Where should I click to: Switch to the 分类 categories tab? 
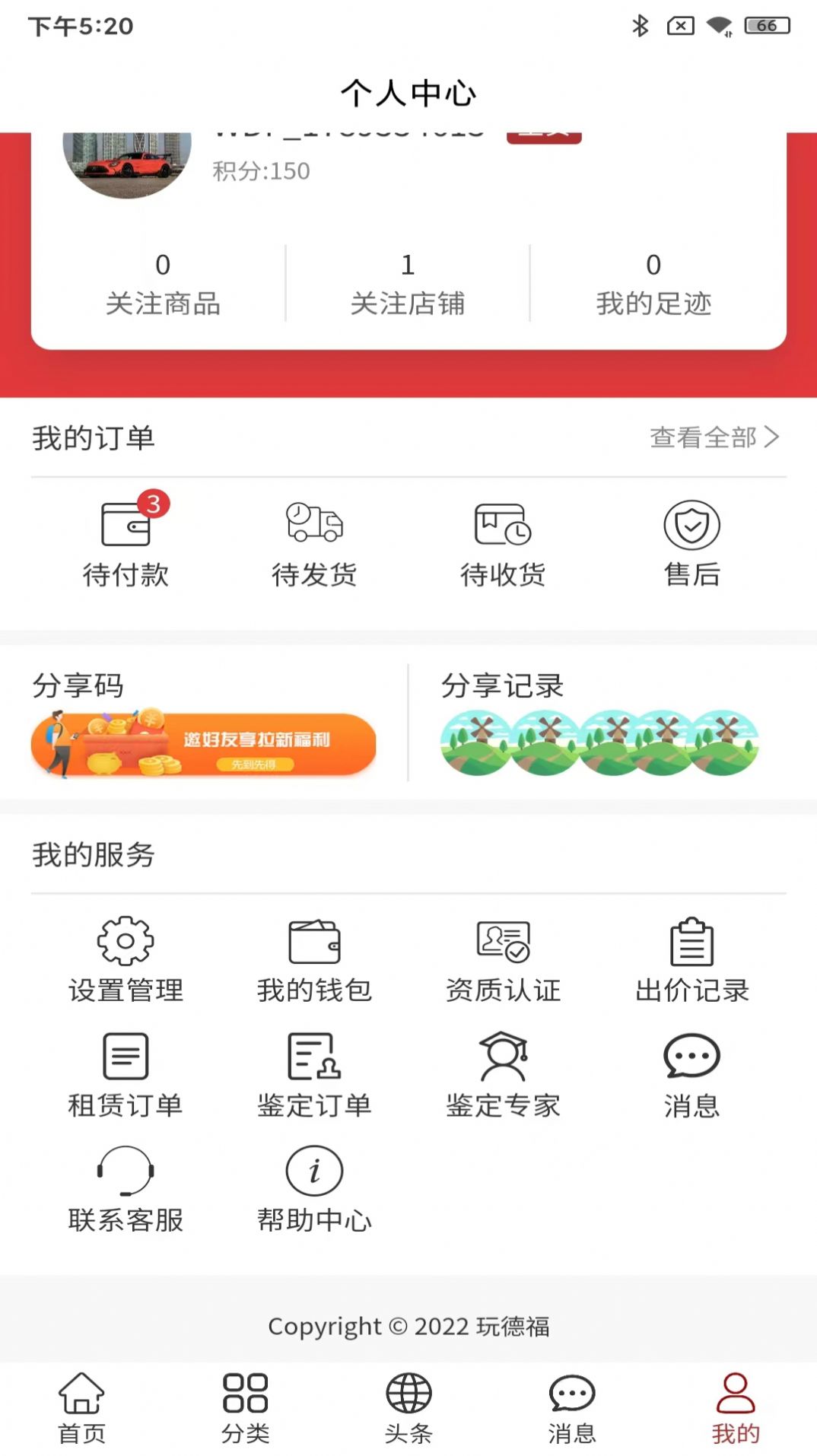tap(245, 1407)
